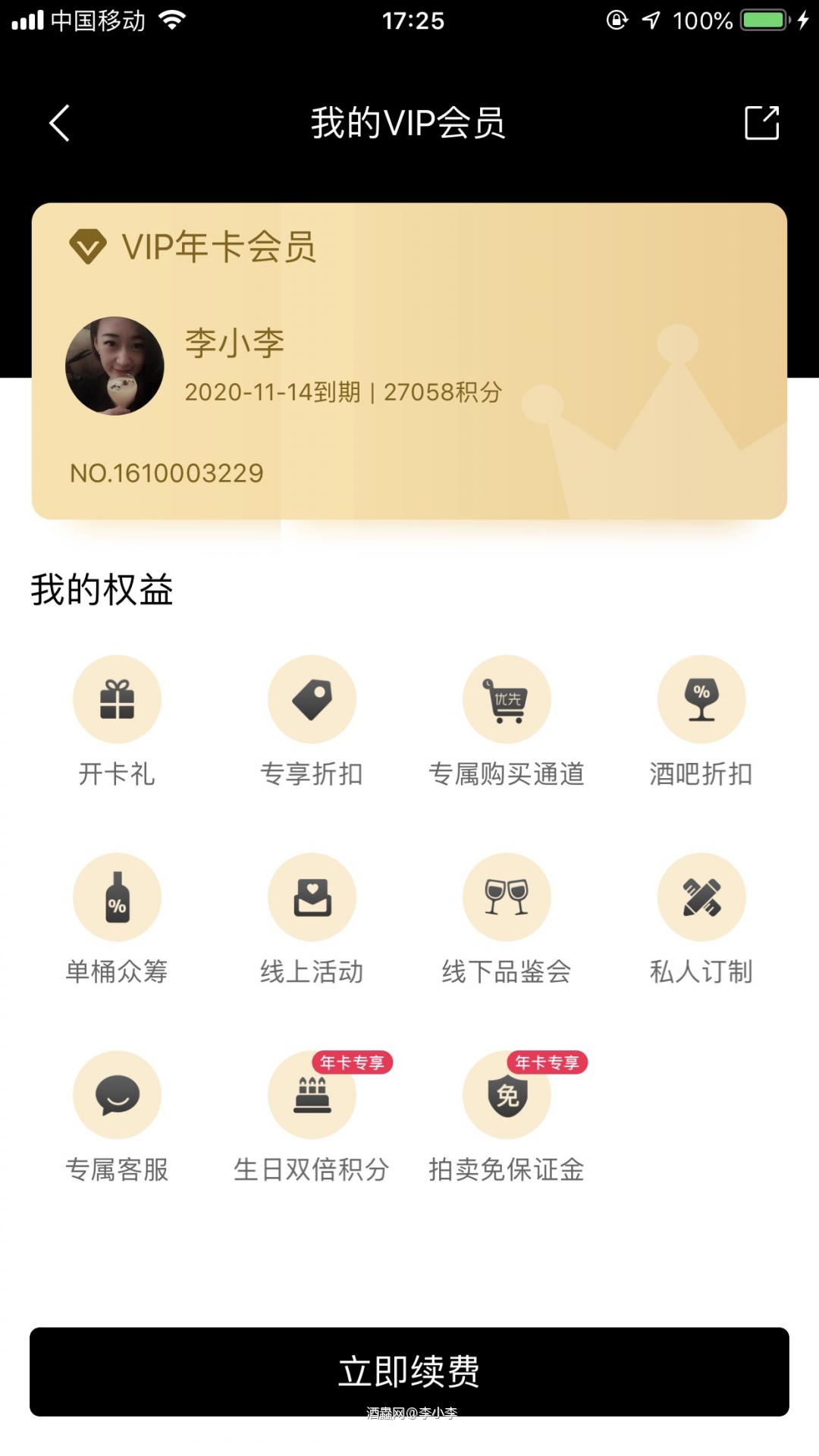
Task: Open the 专属购买通道 shopping cart icon
Action: pos(507,699)
